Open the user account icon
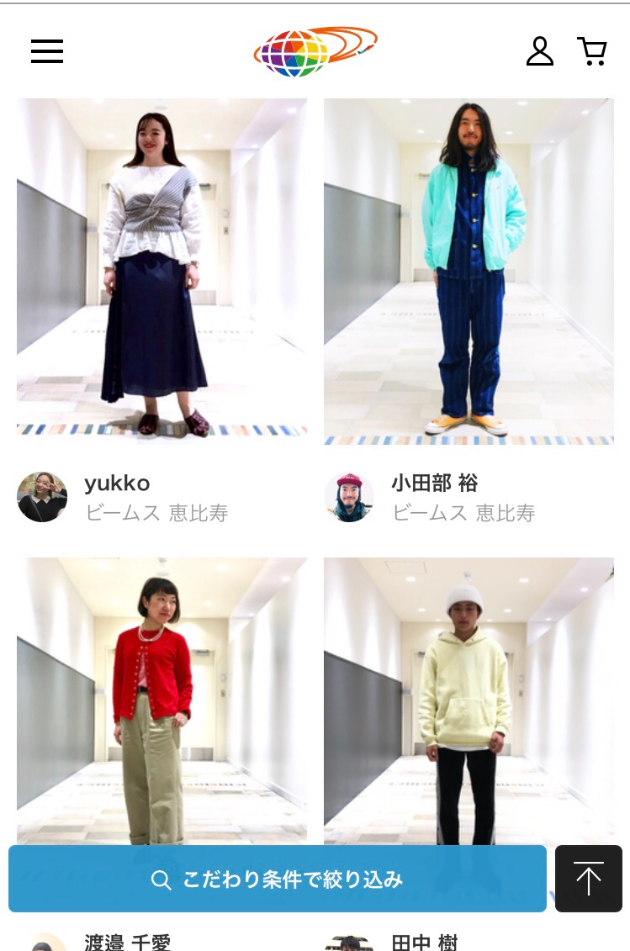 [540, 51]
